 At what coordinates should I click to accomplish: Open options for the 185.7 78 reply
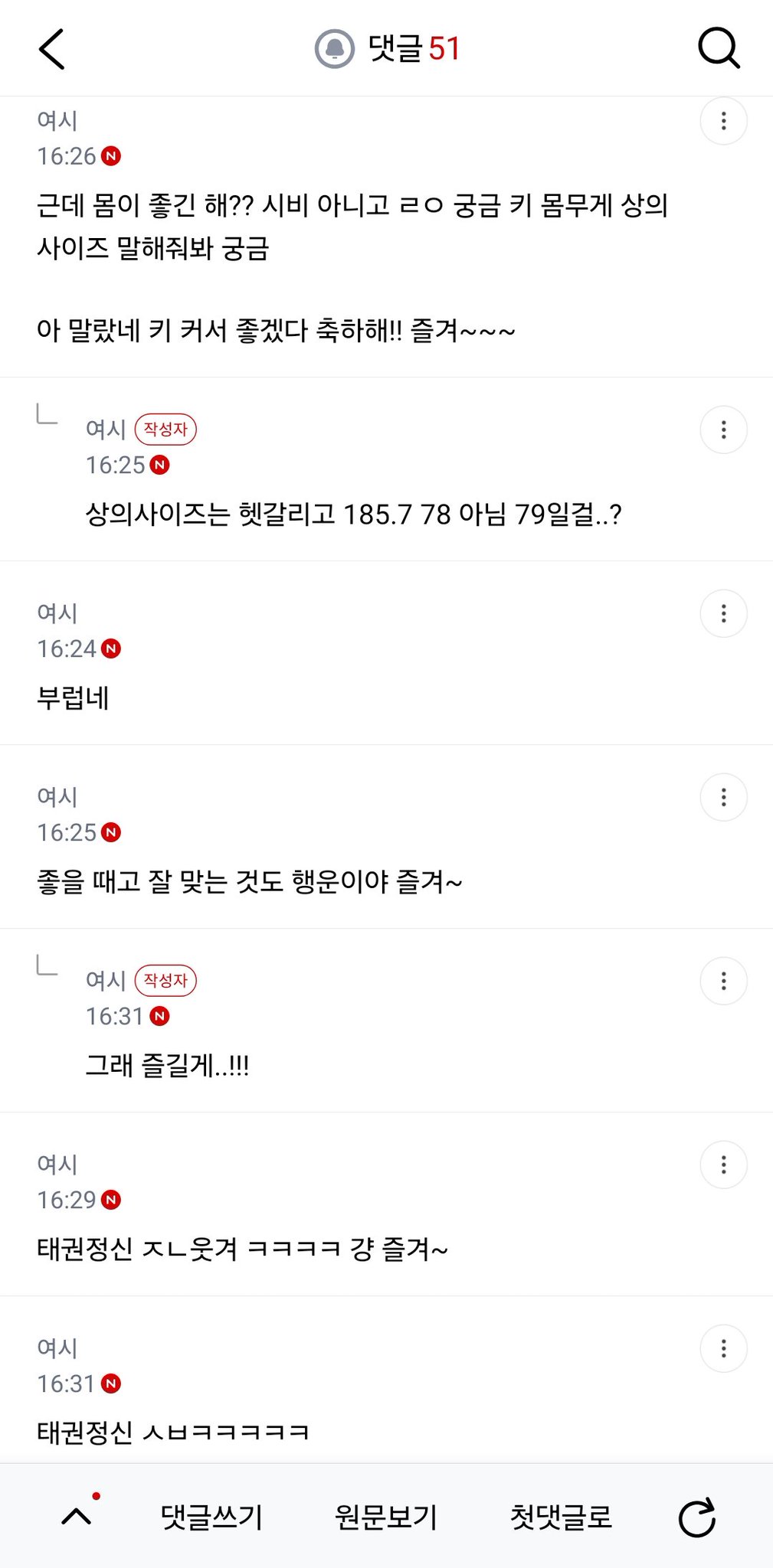click(x=723, y=430)
